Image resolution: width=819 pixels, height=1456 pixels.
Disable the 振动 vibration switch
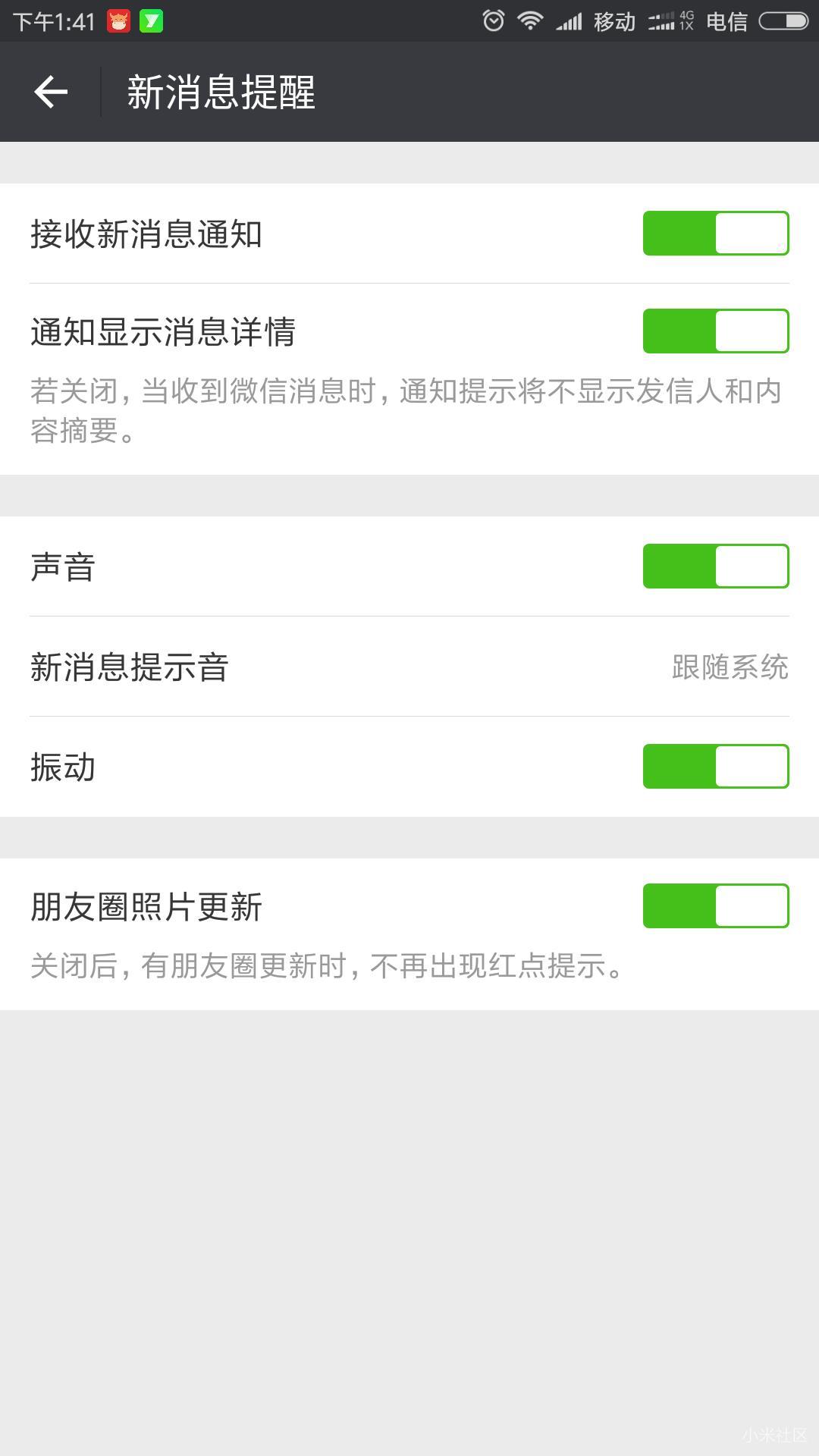coord(715,767)
